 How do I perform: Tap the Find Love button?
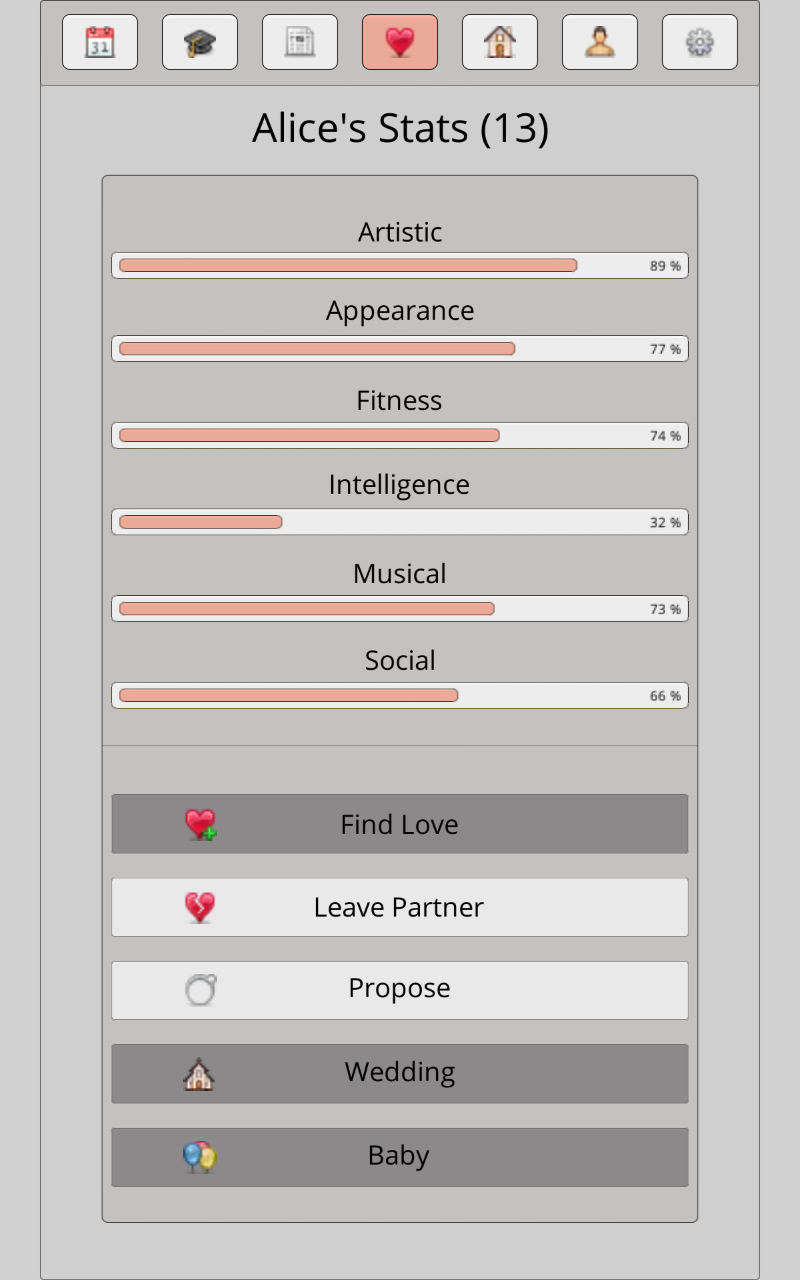tap(400, 824)
